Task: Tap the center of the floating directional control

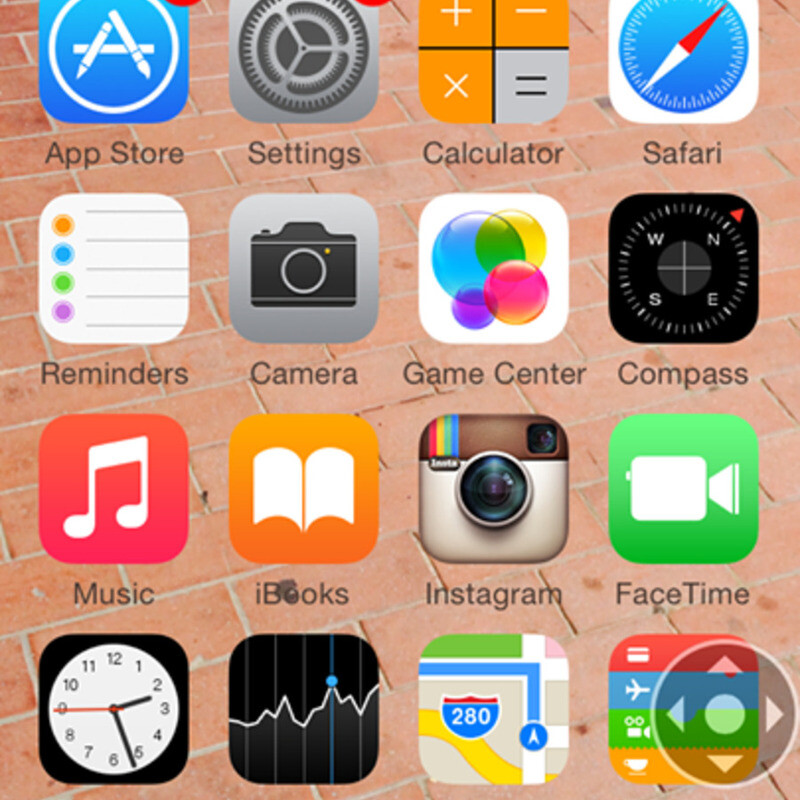Action: [x=724, y=714]
